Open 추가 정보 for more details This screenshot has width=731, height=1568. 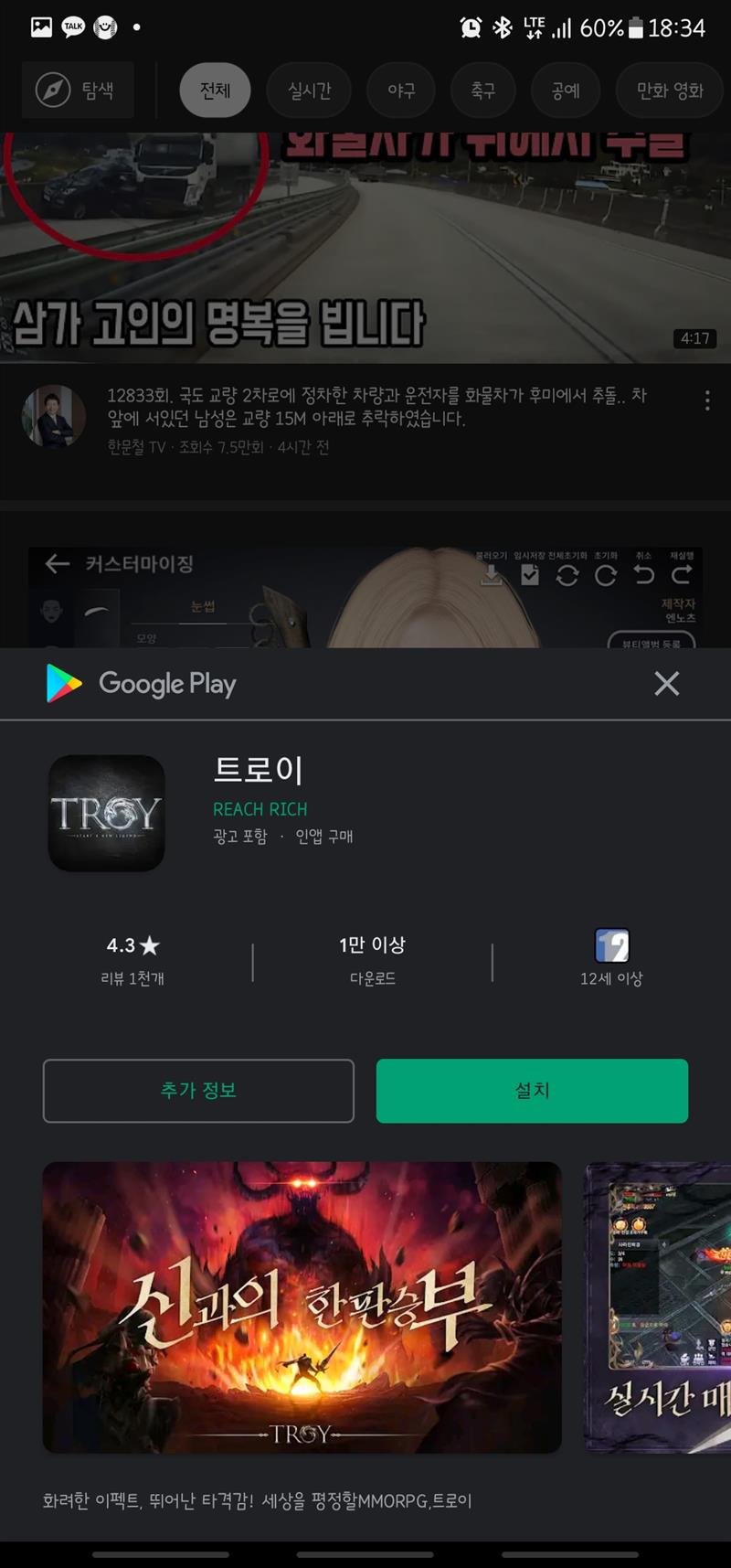[x=198, y=1090]
